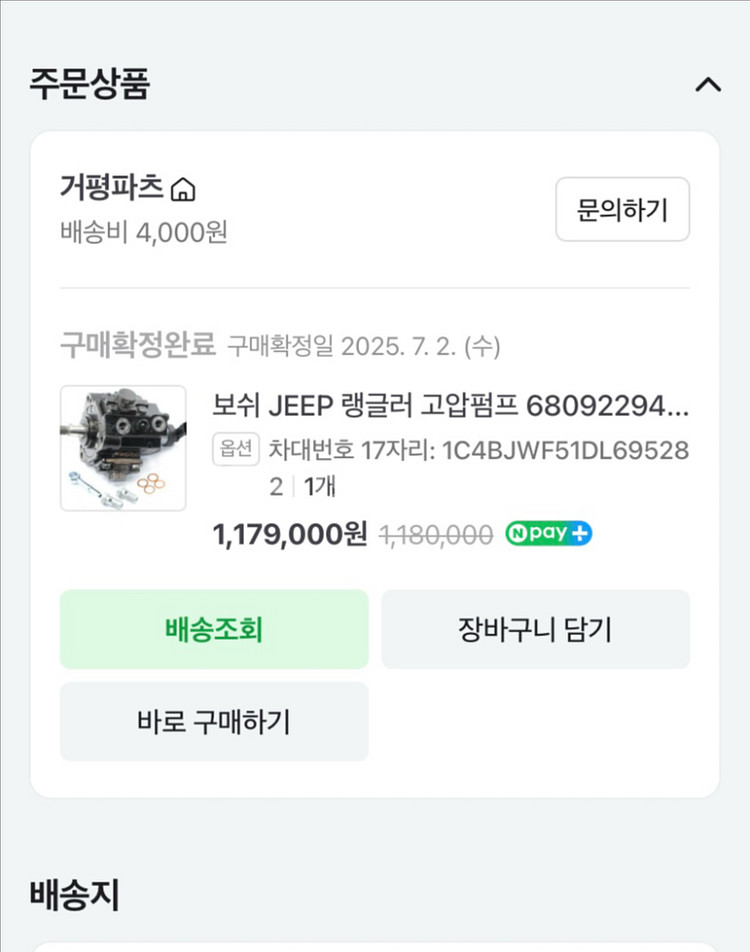Open the 보쉬 JEEP 랭글러 고압펌프 product image

click(123, 448)
